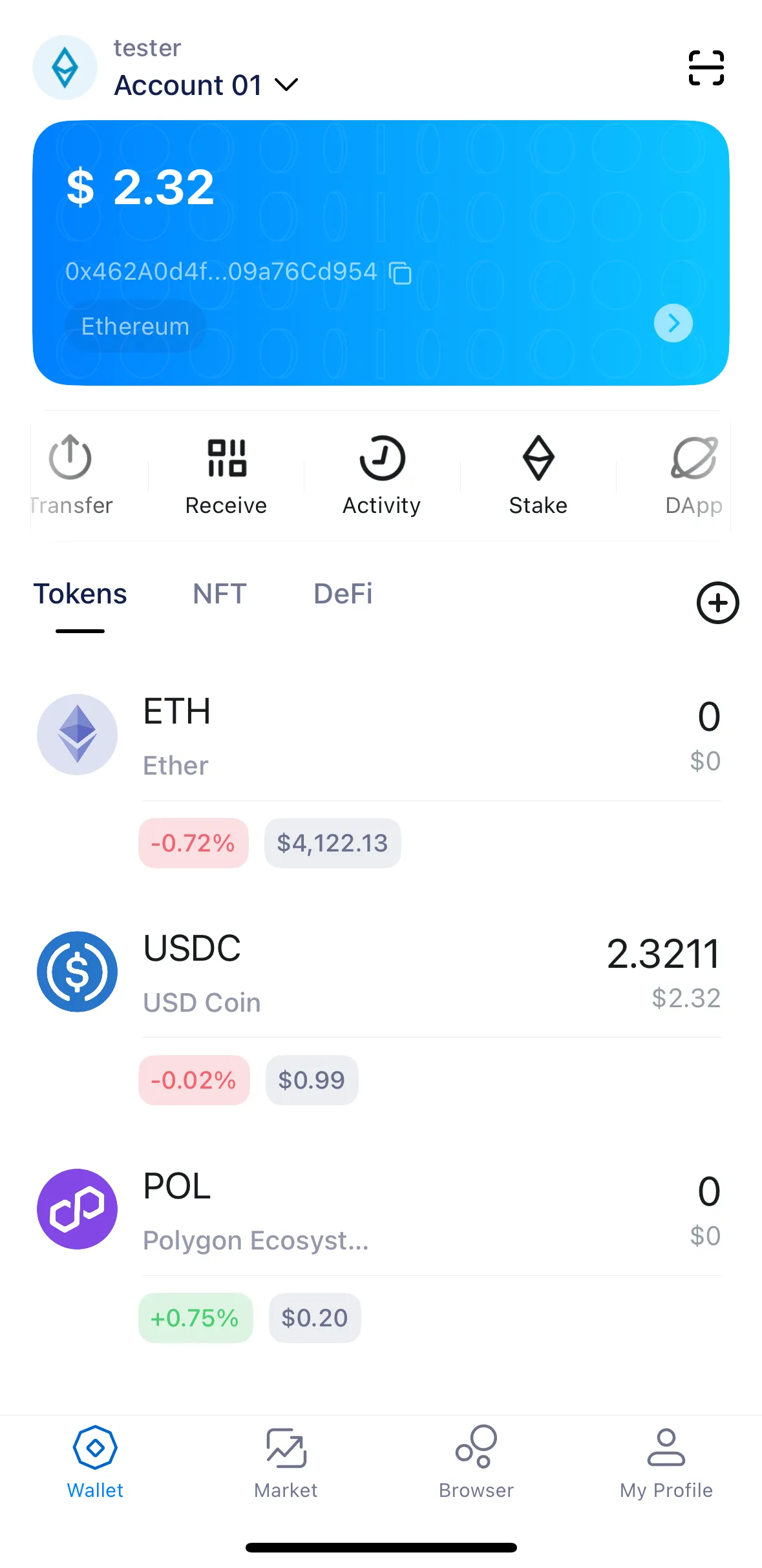
Task: Expand the balance card with the arrow
Action: (x=672, y=323)
